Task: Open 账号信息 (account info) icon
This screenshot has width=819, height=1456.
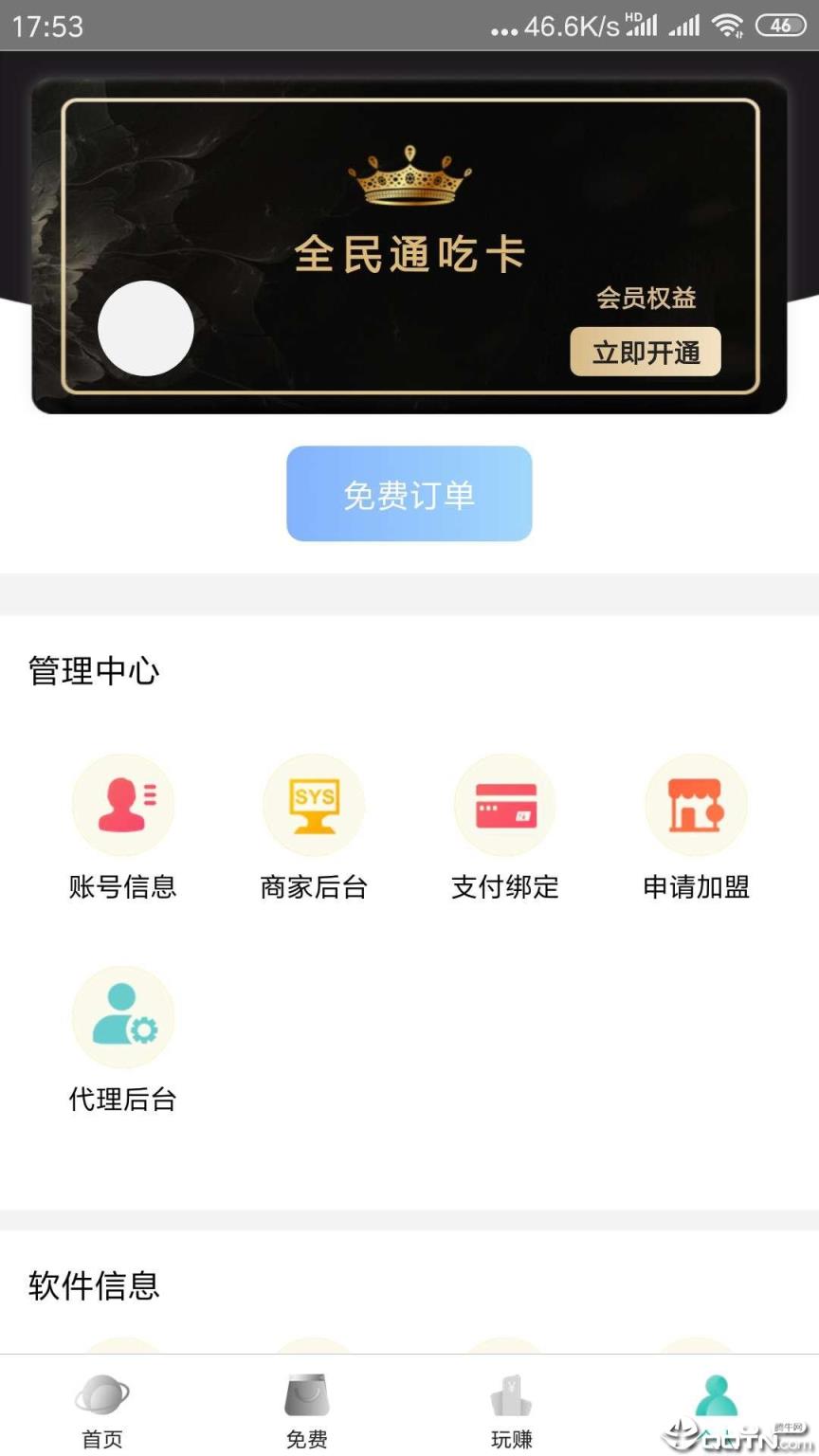Action: (123, 804)
